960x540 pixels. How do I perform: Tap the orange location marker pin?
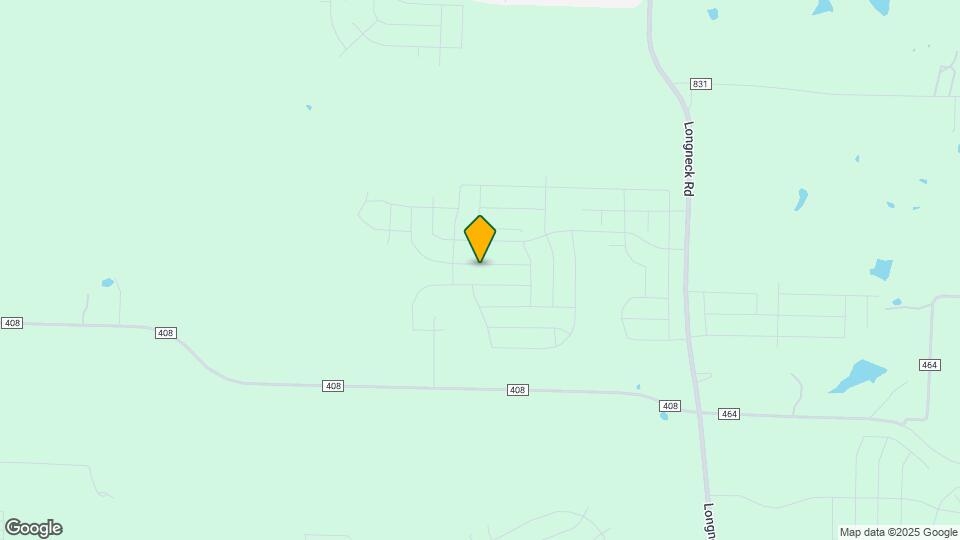pyautogui.click(x=480, y=238)
